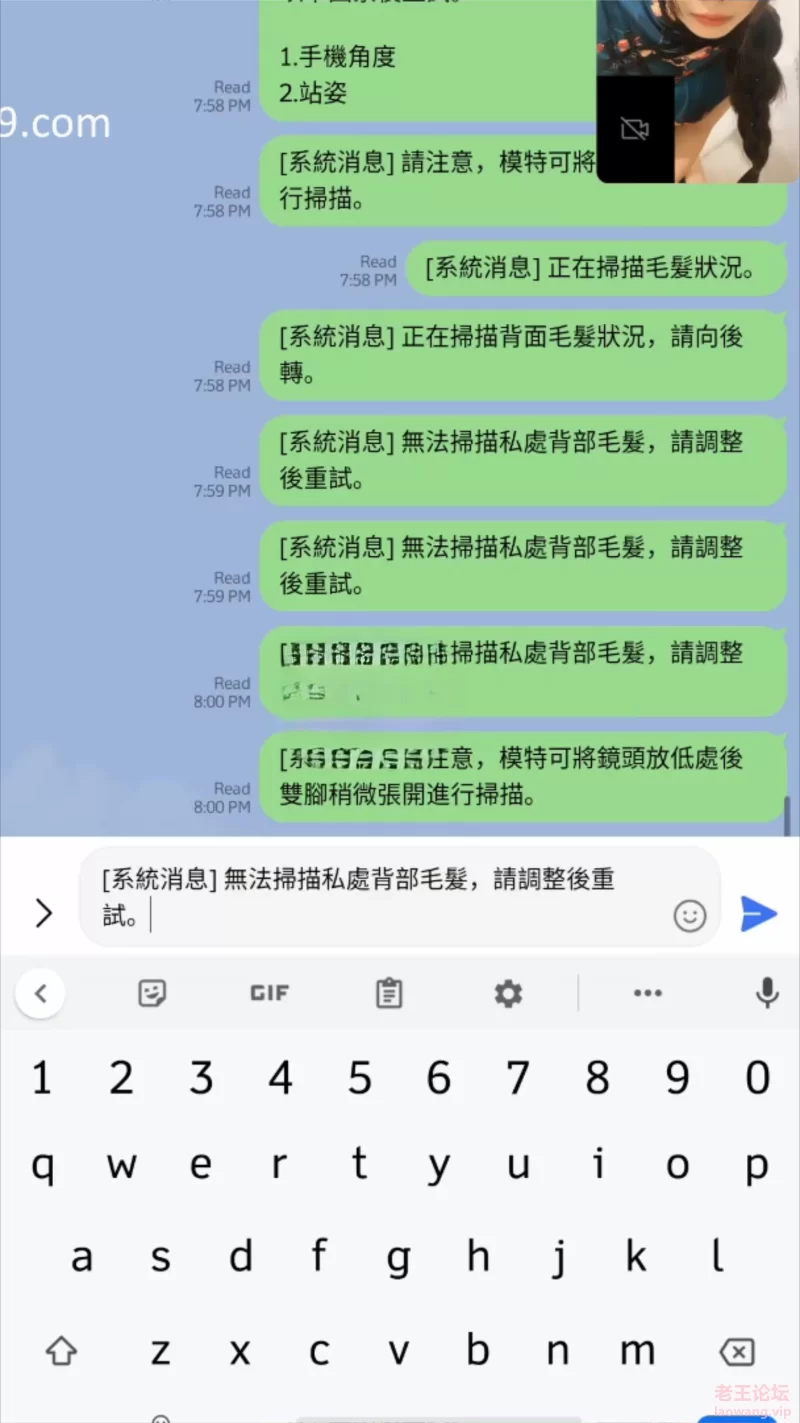The width and height of the screenshot is (800, 1423).
Task: Show more keyboard toolbar options
Action: click(x=648, y=993)
